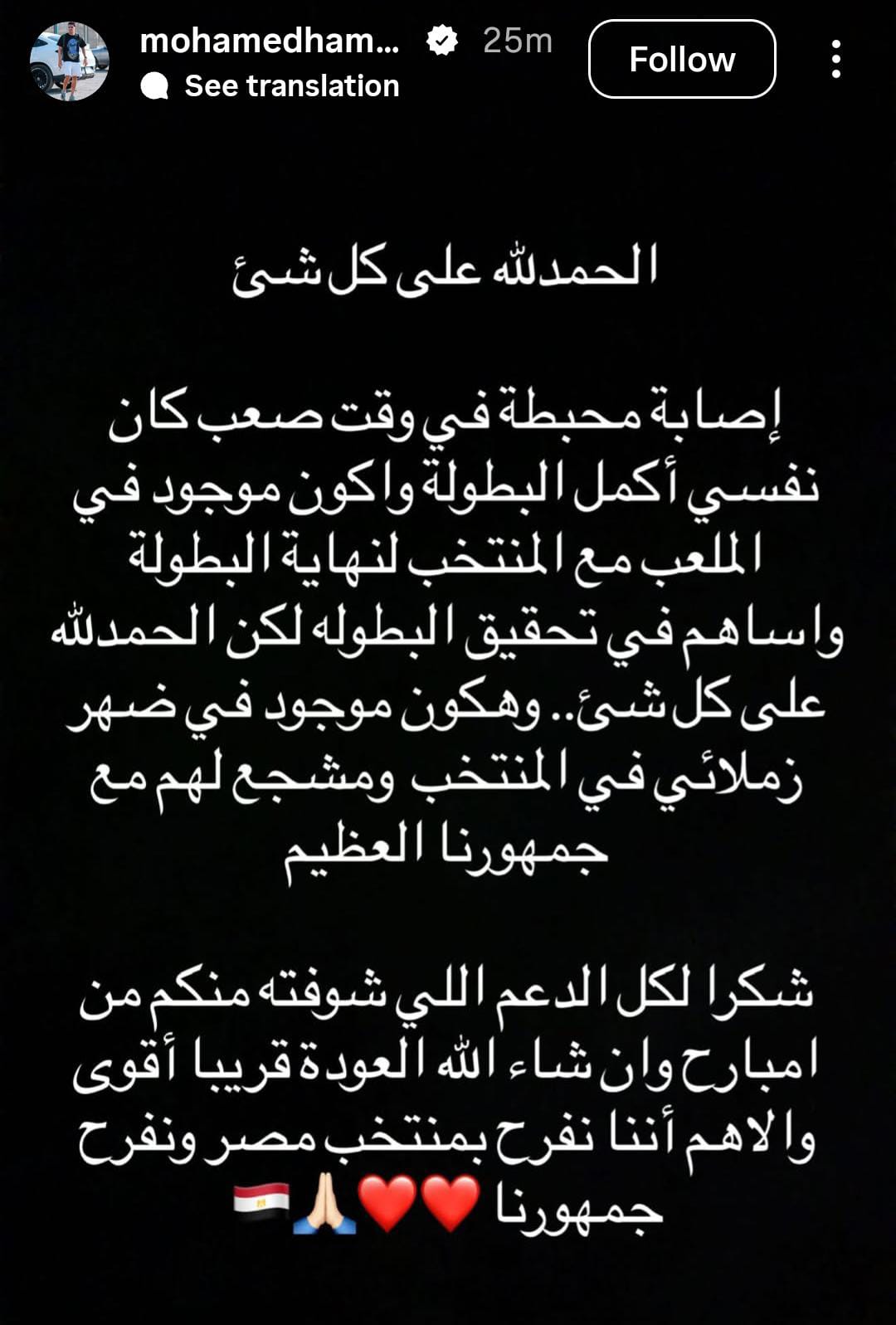Tap See translation for the story
Viewport: 896px width, 1325px height.
click(290, 86)
